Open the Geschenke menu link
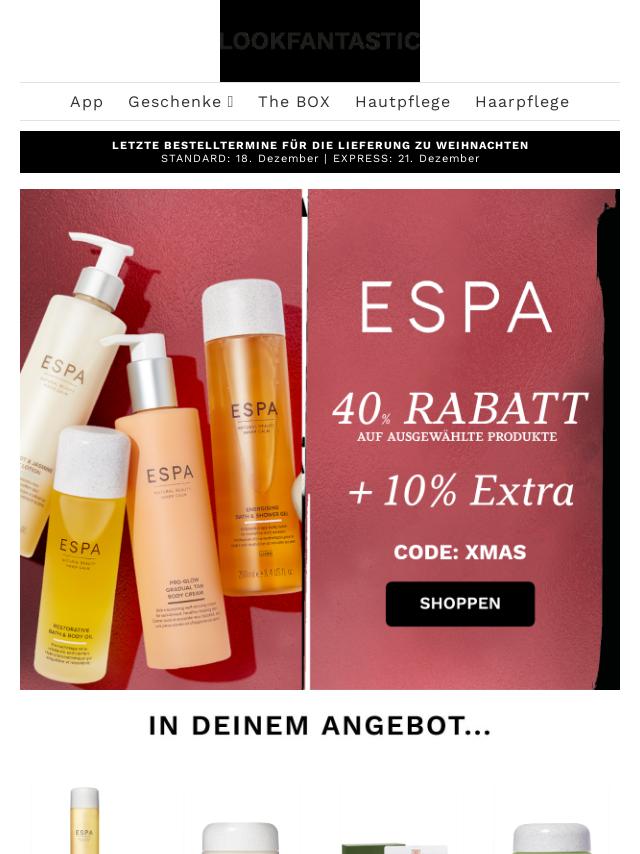Image resolution: width=640 pixels, height=854 pixels. pos(180,102)
